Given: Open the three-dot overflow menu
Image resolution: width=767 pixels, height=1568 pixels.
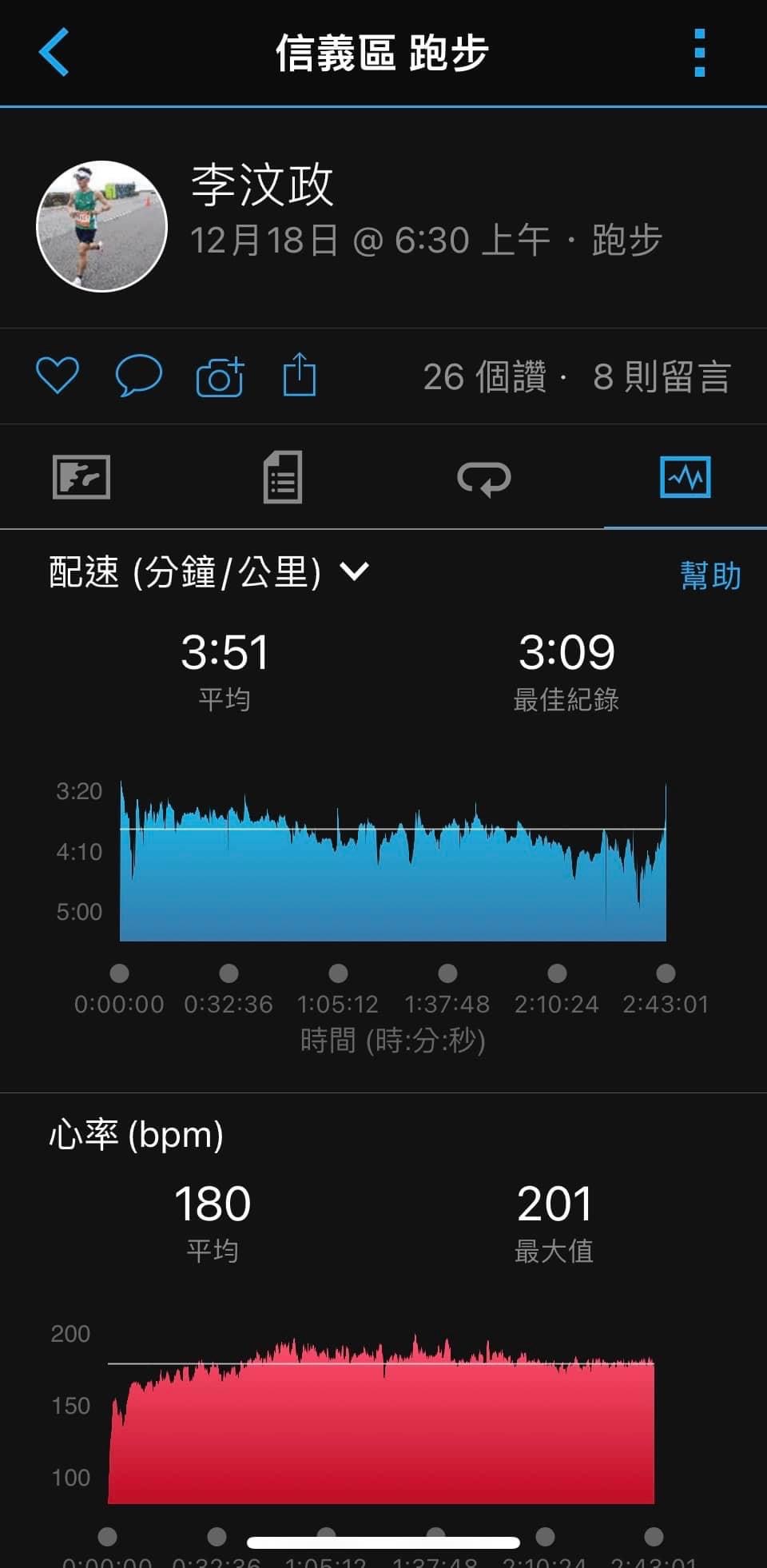Looking at the screenshot, I should pos(700,53).
